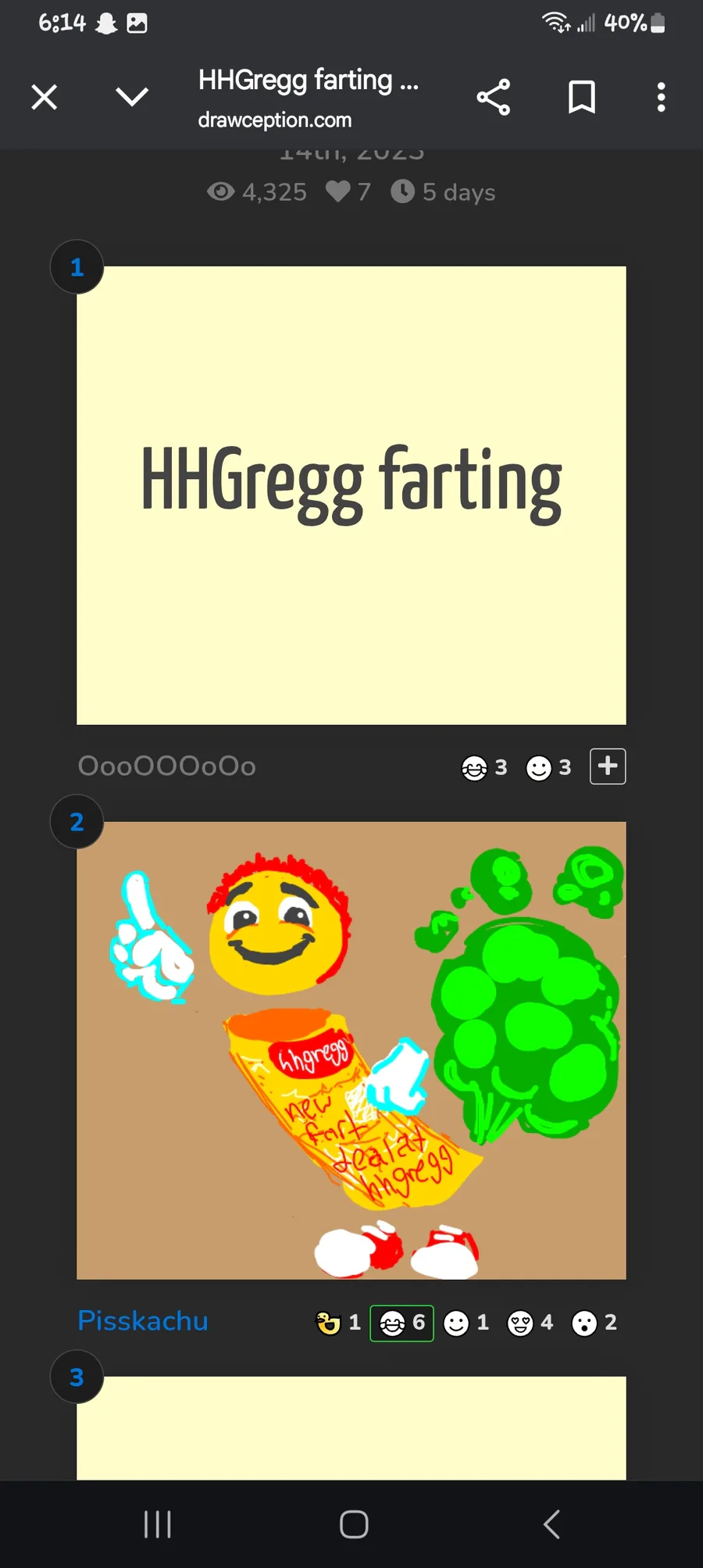
Task: Toggle the laughing reaction with 6 votes
Action: (401, 1323)
